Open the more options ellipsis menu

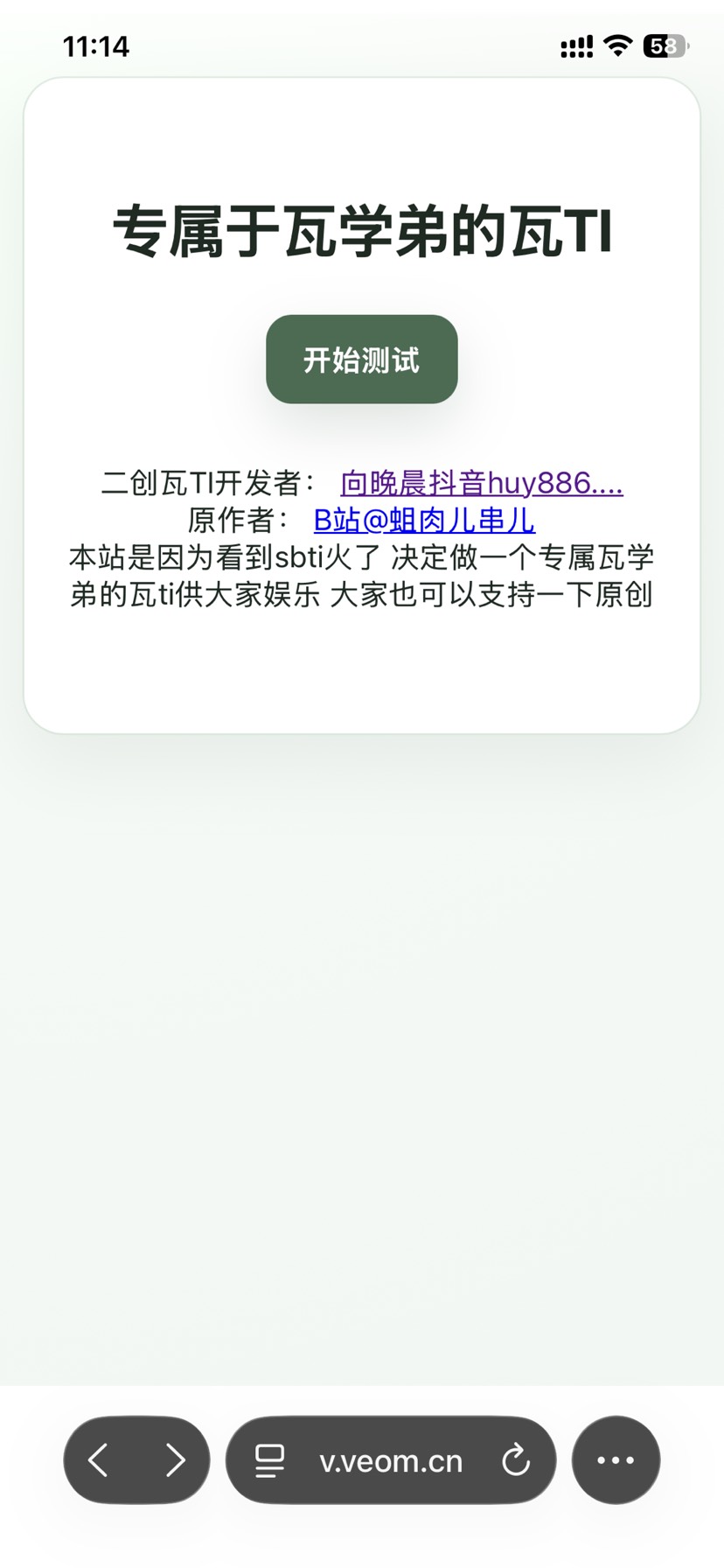(615, 1459)
